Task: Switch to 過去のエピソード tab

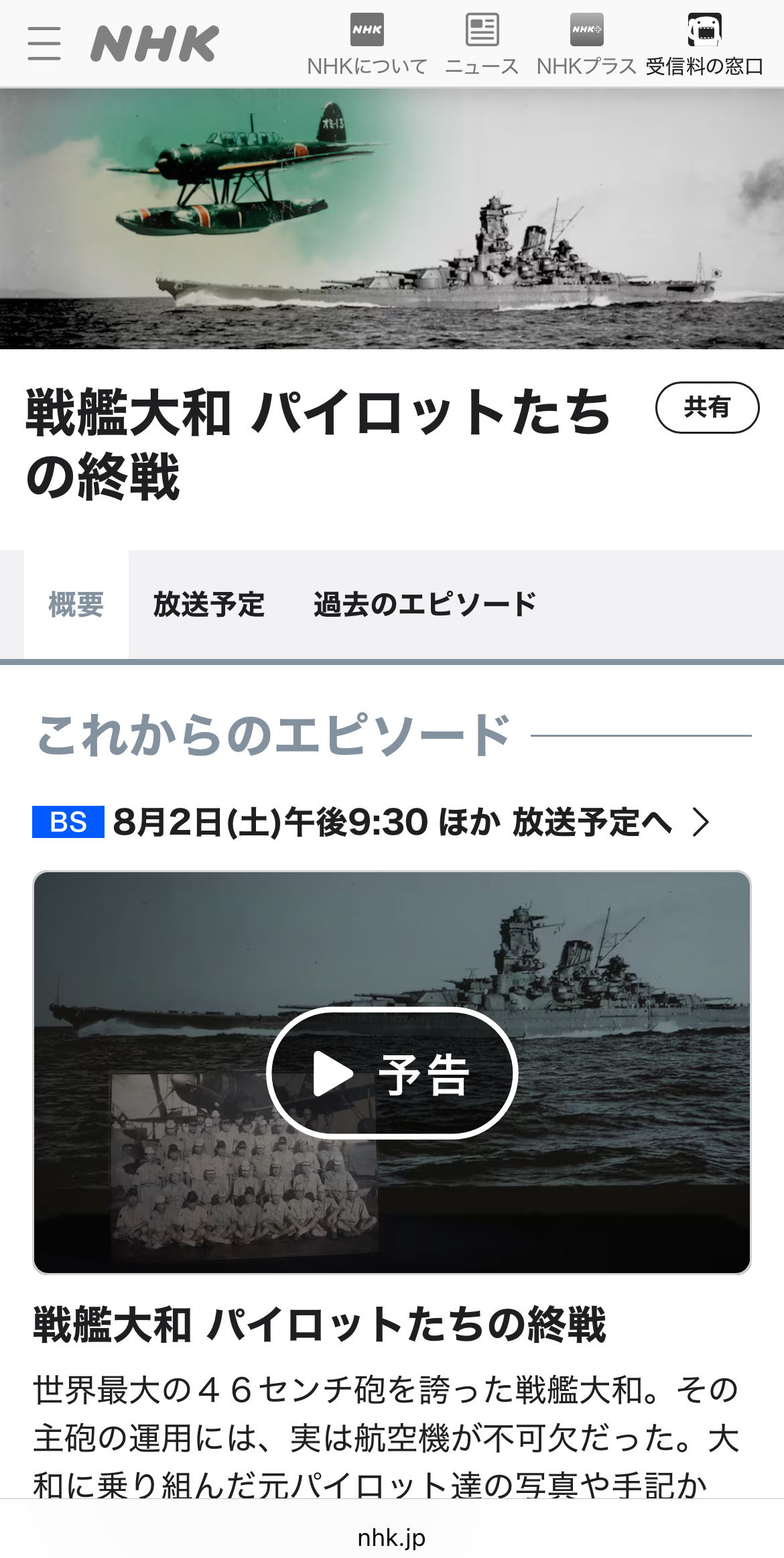Action: 426,605
